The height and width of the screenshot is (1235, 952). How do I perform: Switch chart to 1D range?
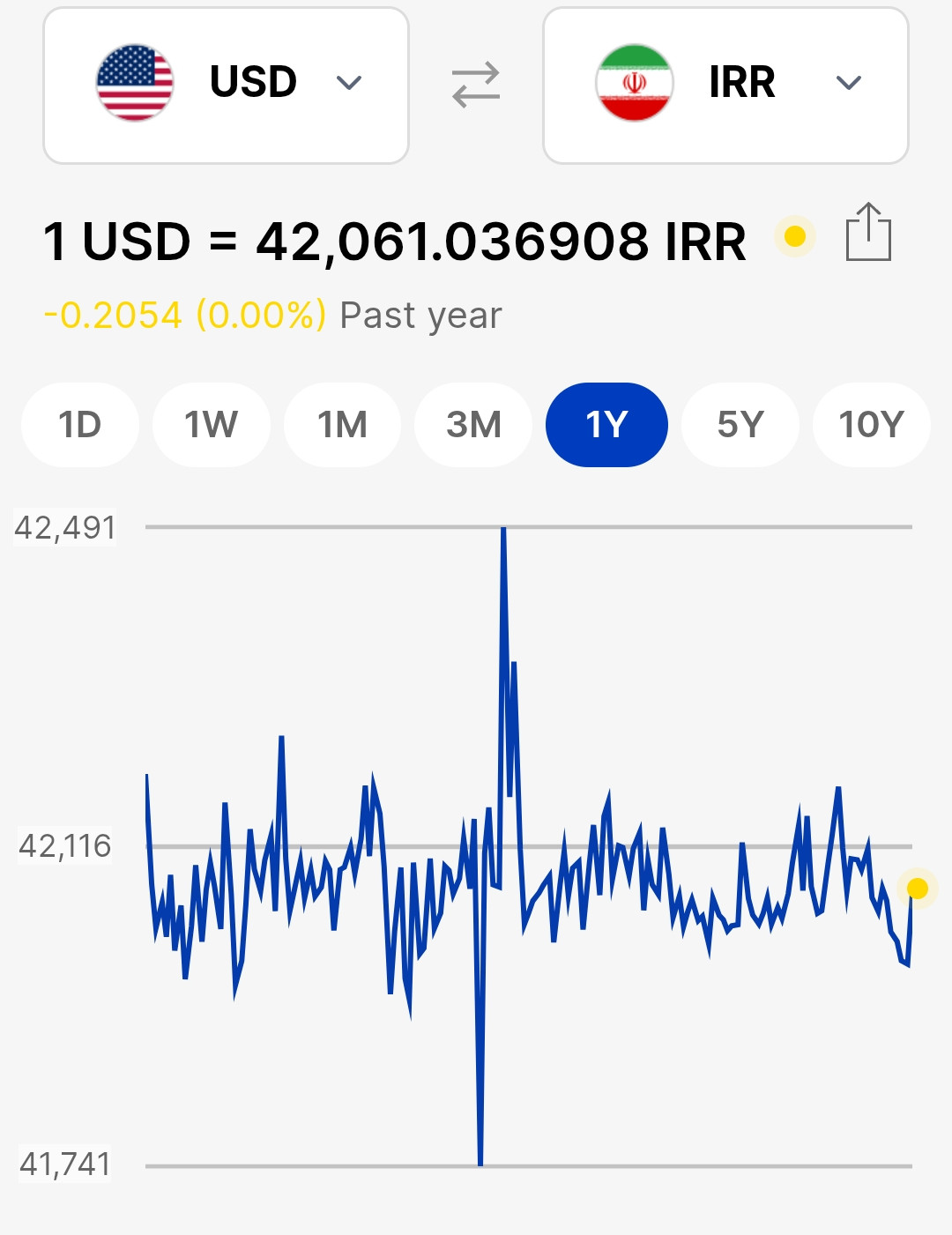point(80,425)
